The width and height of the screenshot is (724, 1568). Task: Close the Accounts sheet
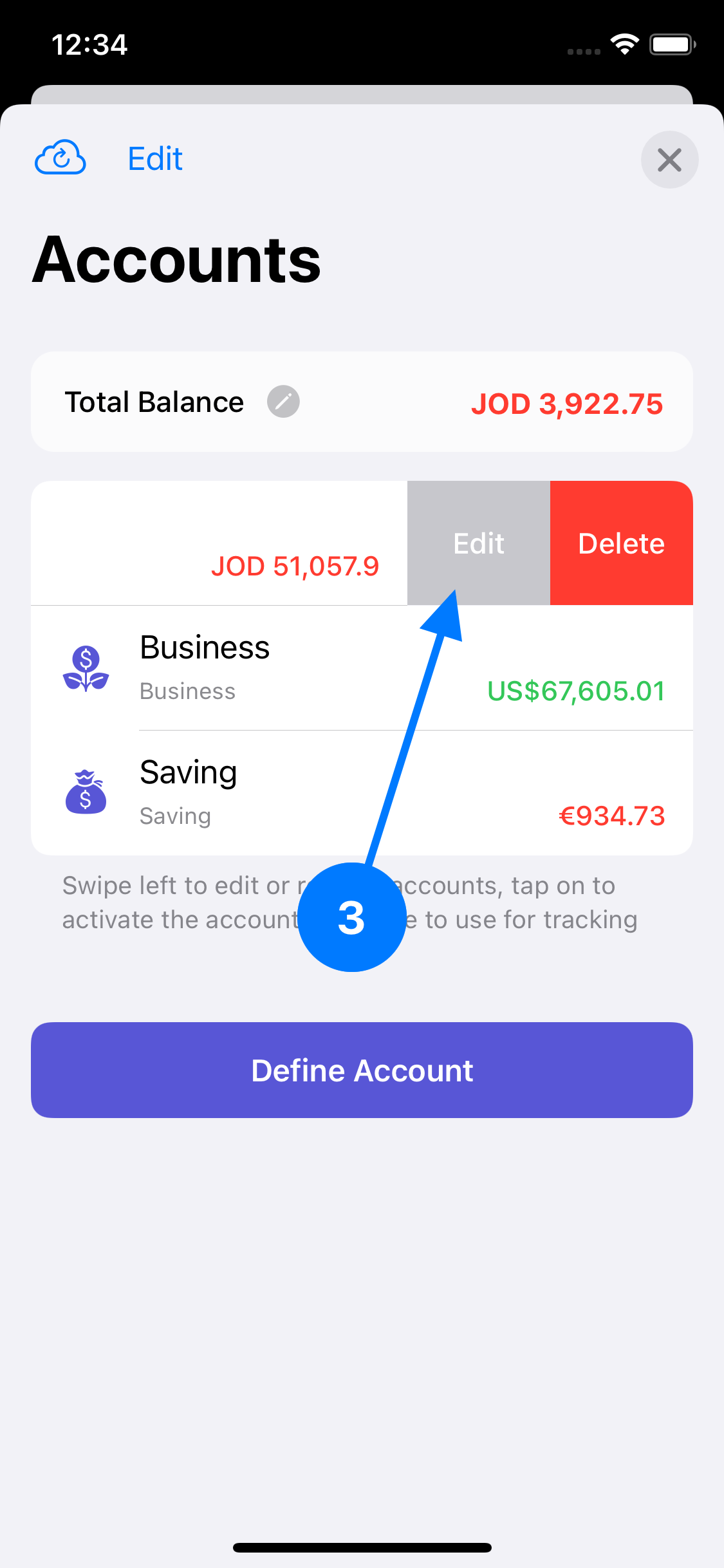(669, 160)
